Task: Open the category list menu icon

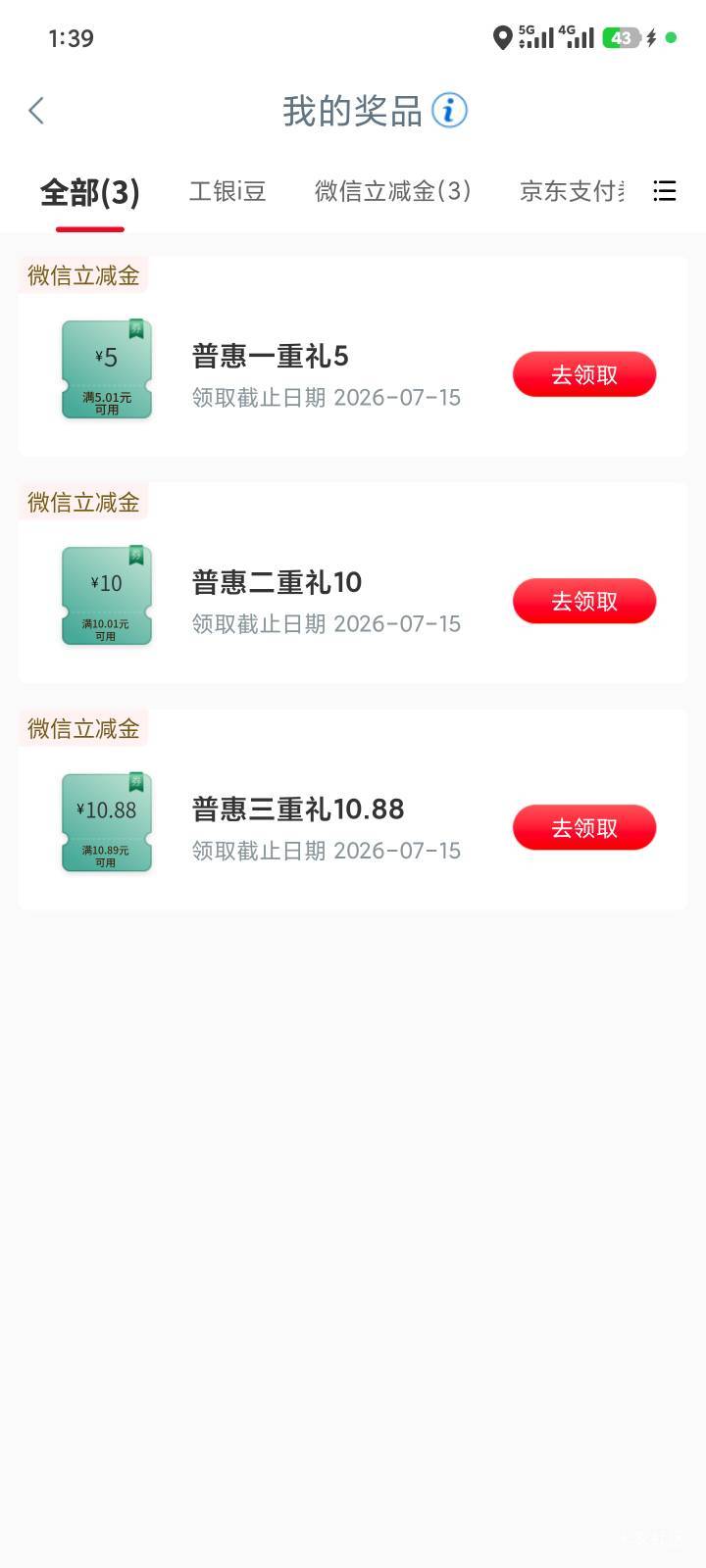Action: tap(665, 191)
